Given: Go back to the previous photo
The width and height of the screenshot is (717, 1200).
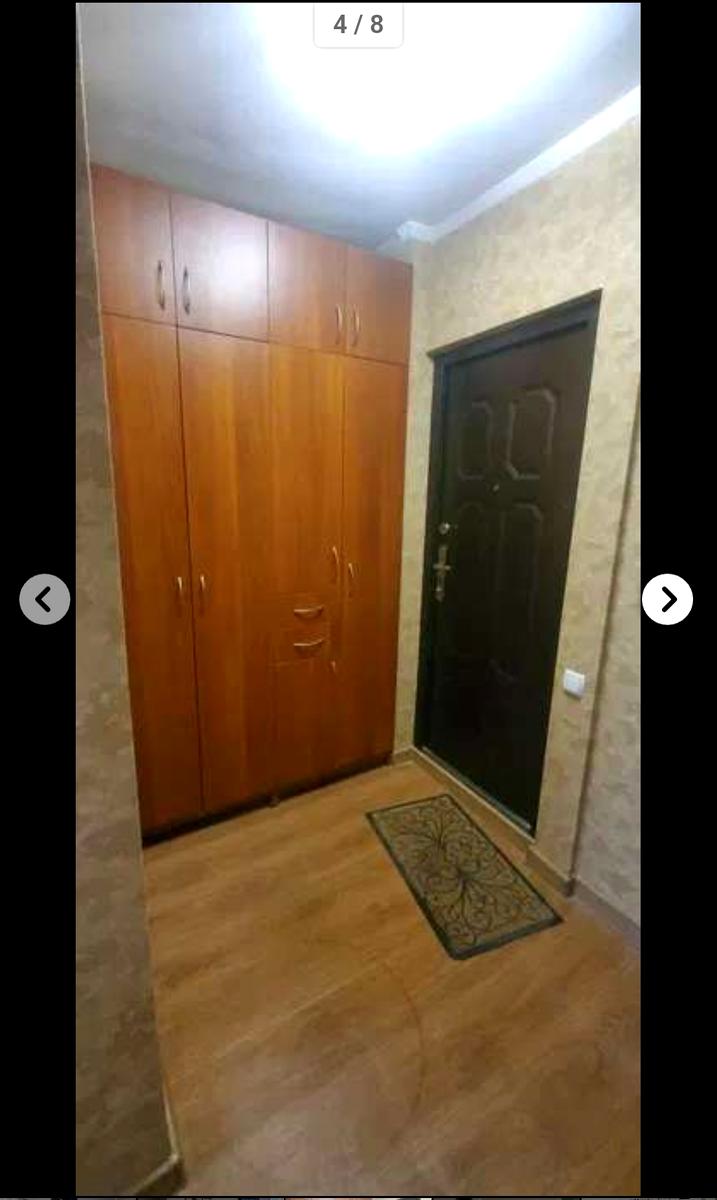Looking at the screenshot, I should point(45,599).
